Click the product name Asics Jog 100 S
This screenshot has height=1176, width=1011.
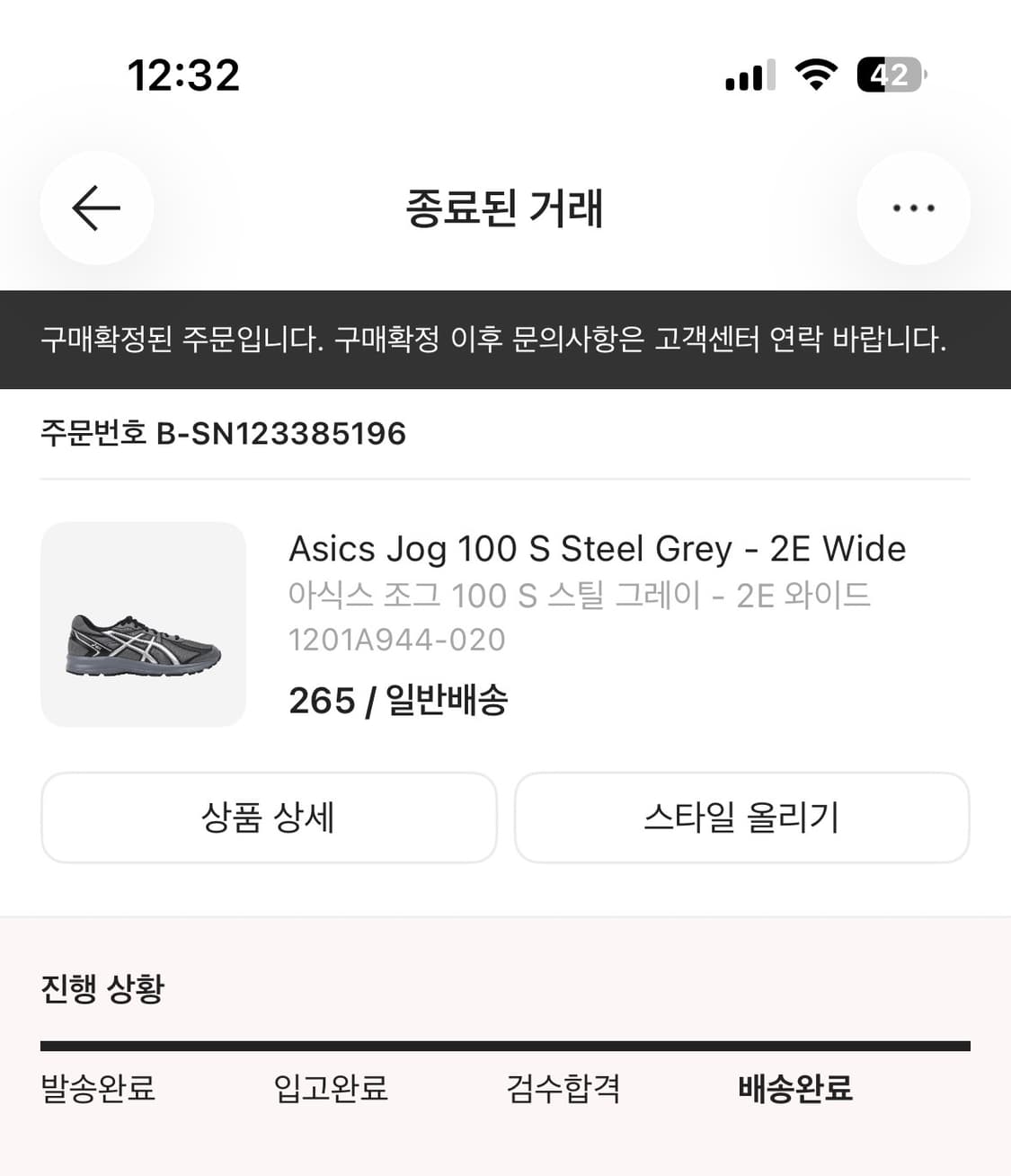(596, 548)
